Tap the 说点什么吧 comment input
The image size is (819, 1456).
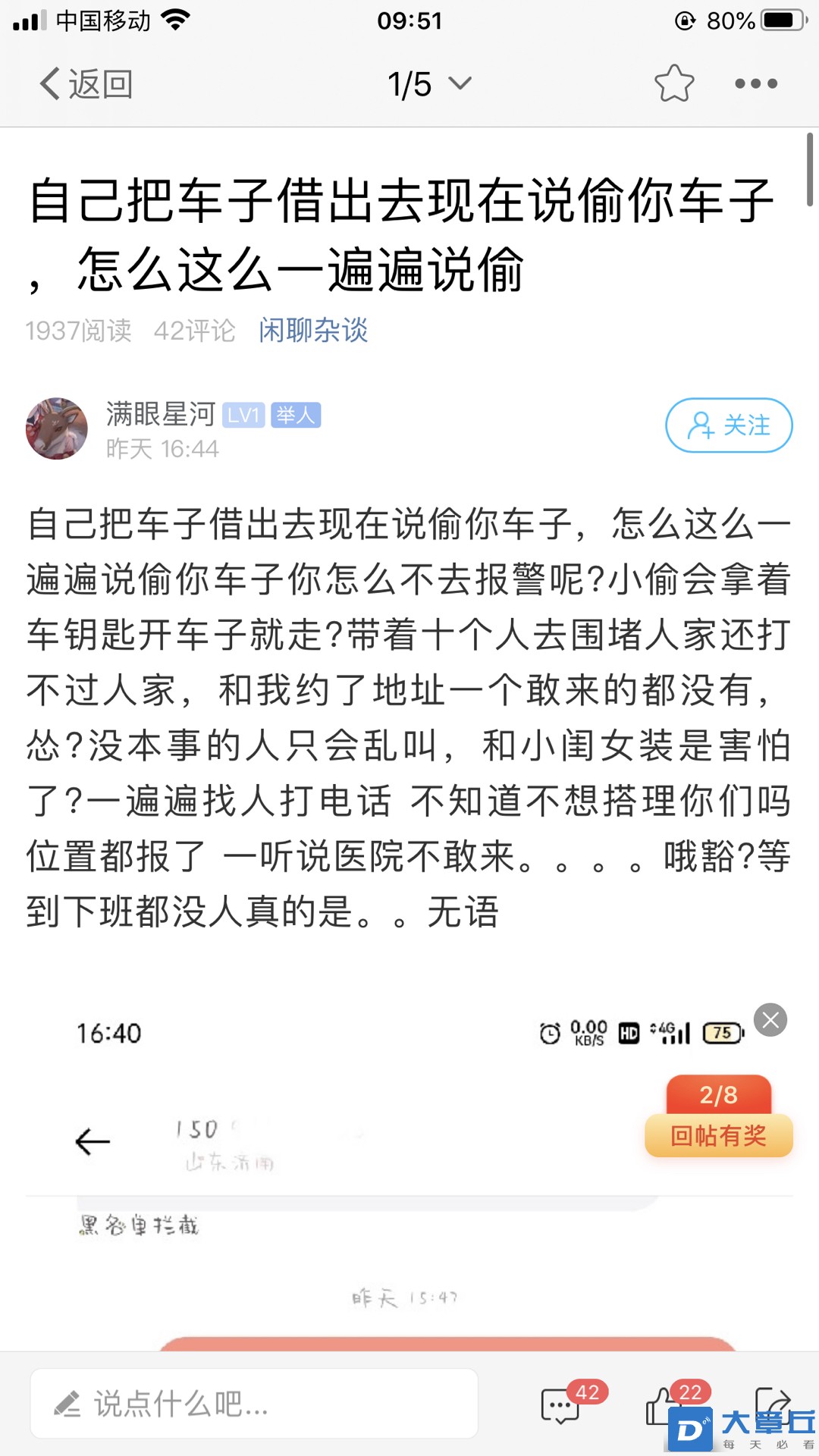(254, 1404)
